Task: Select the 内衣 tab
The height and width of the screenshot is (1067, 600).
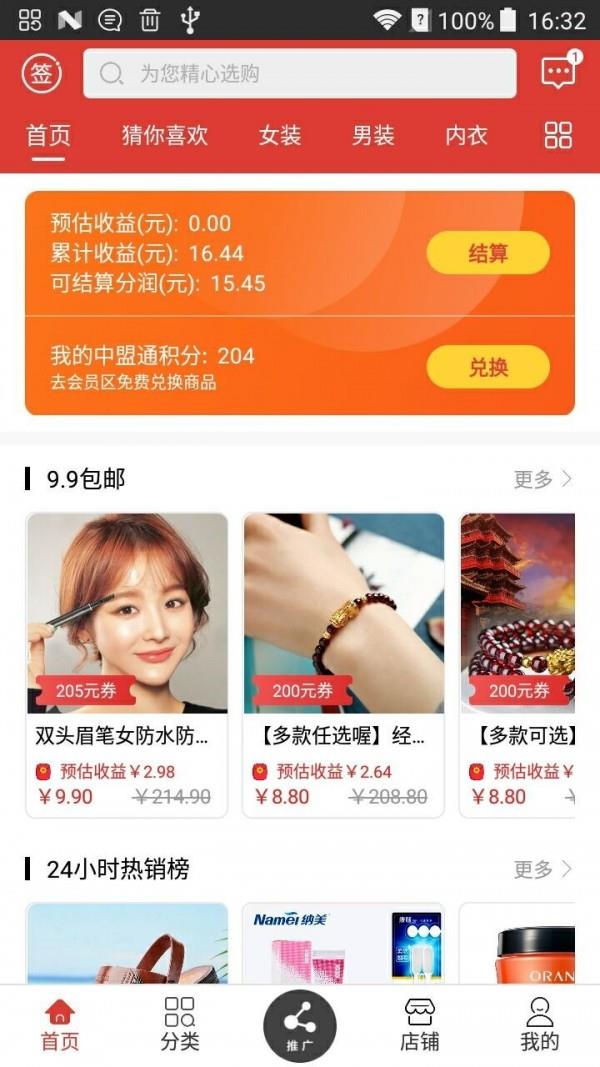Action: tap(467, 135)
